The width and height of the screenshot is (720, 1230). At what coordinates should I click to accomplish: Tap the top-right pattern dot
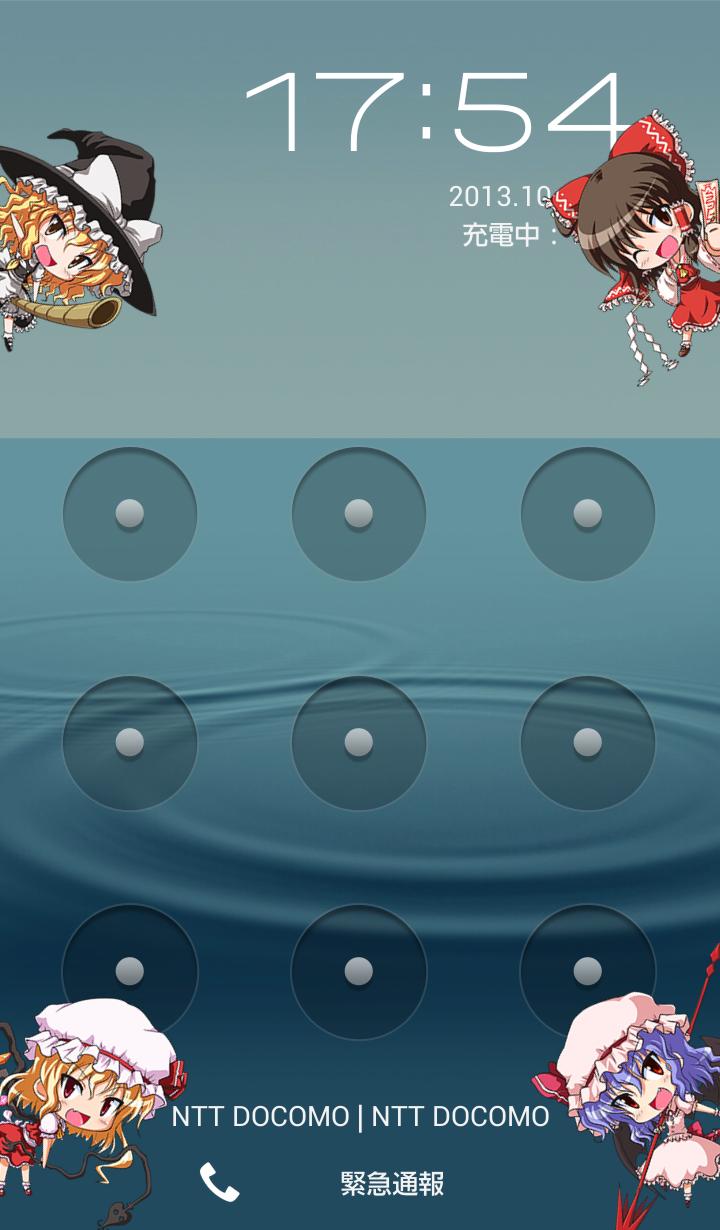coord(588,514)
